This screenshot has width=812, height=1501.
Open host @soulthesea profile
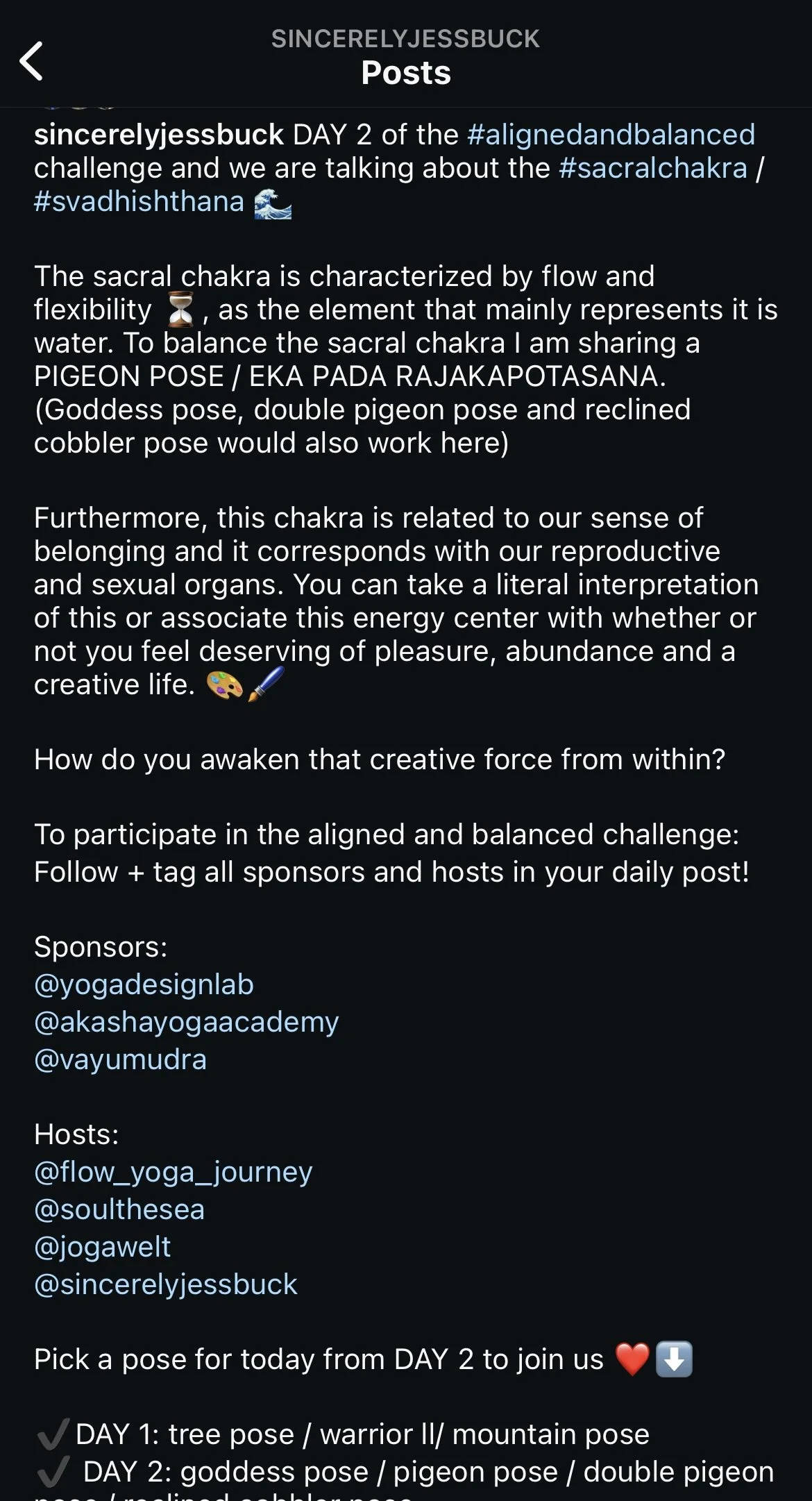(x=119, y=1209)
